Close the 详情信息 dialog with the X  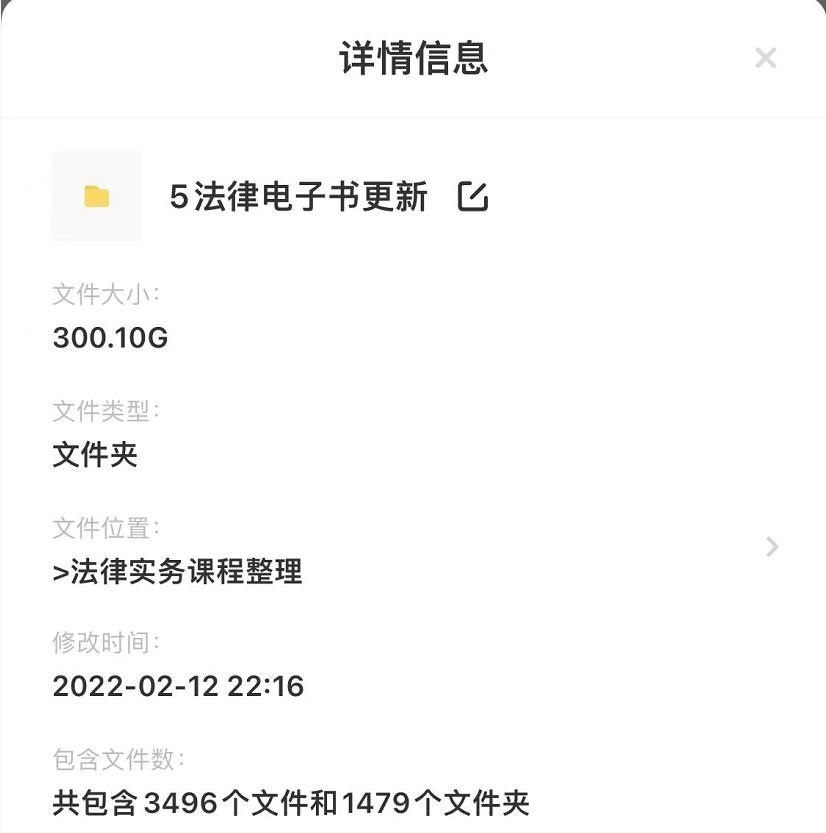[x=766, y=58]
